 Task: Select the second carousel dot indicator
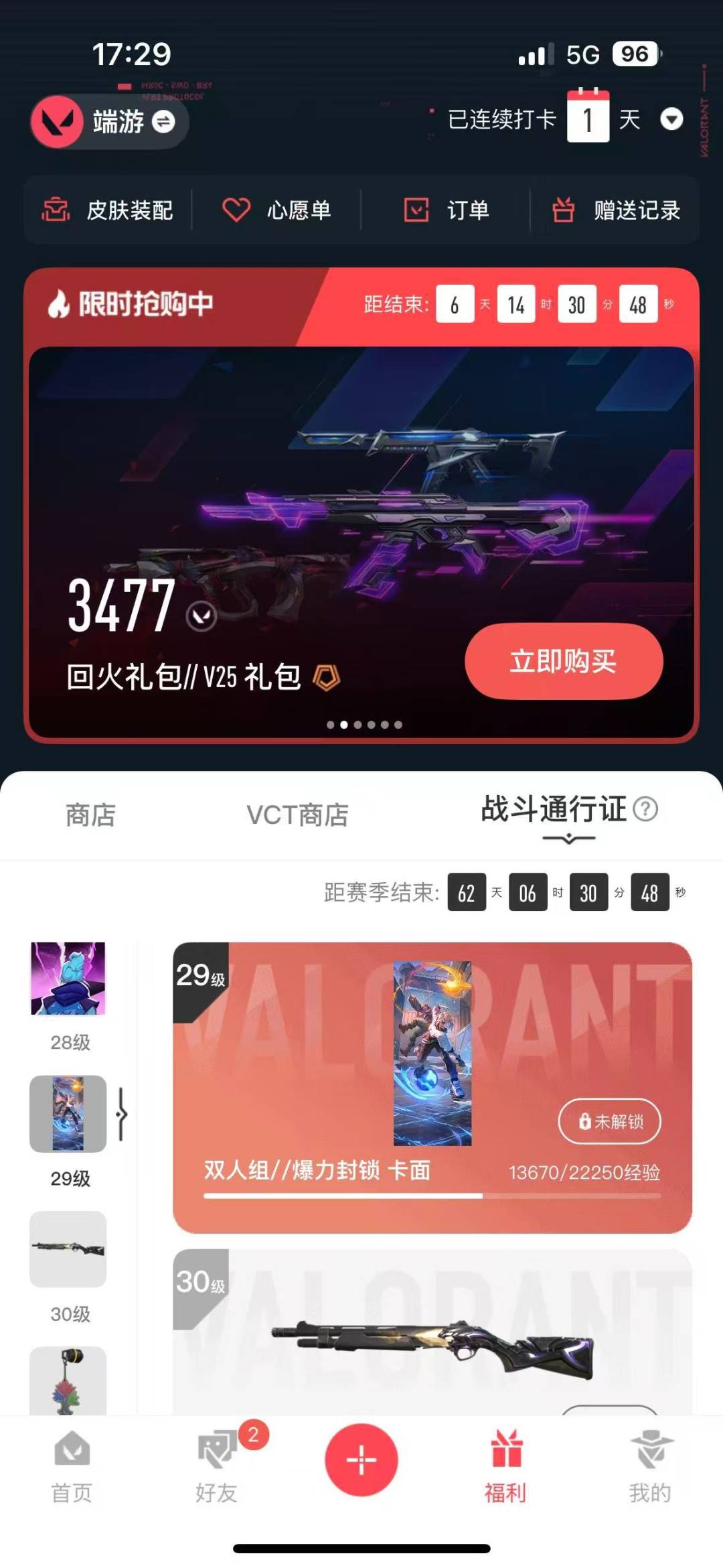pyautogui.click(x=345, y=724)
